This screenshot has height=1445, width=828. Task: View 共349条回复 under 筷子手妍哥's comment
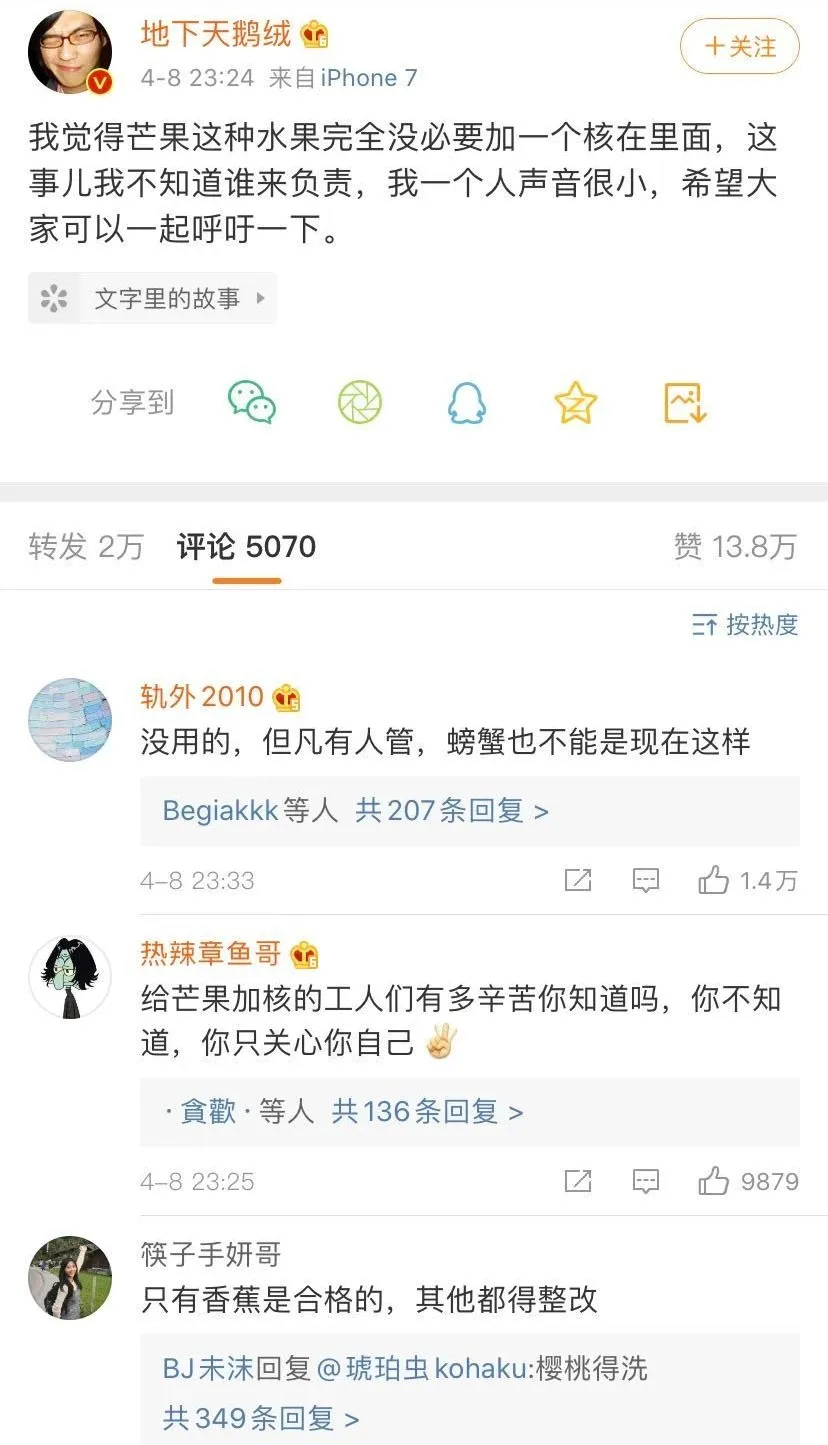click(261, 1417)
